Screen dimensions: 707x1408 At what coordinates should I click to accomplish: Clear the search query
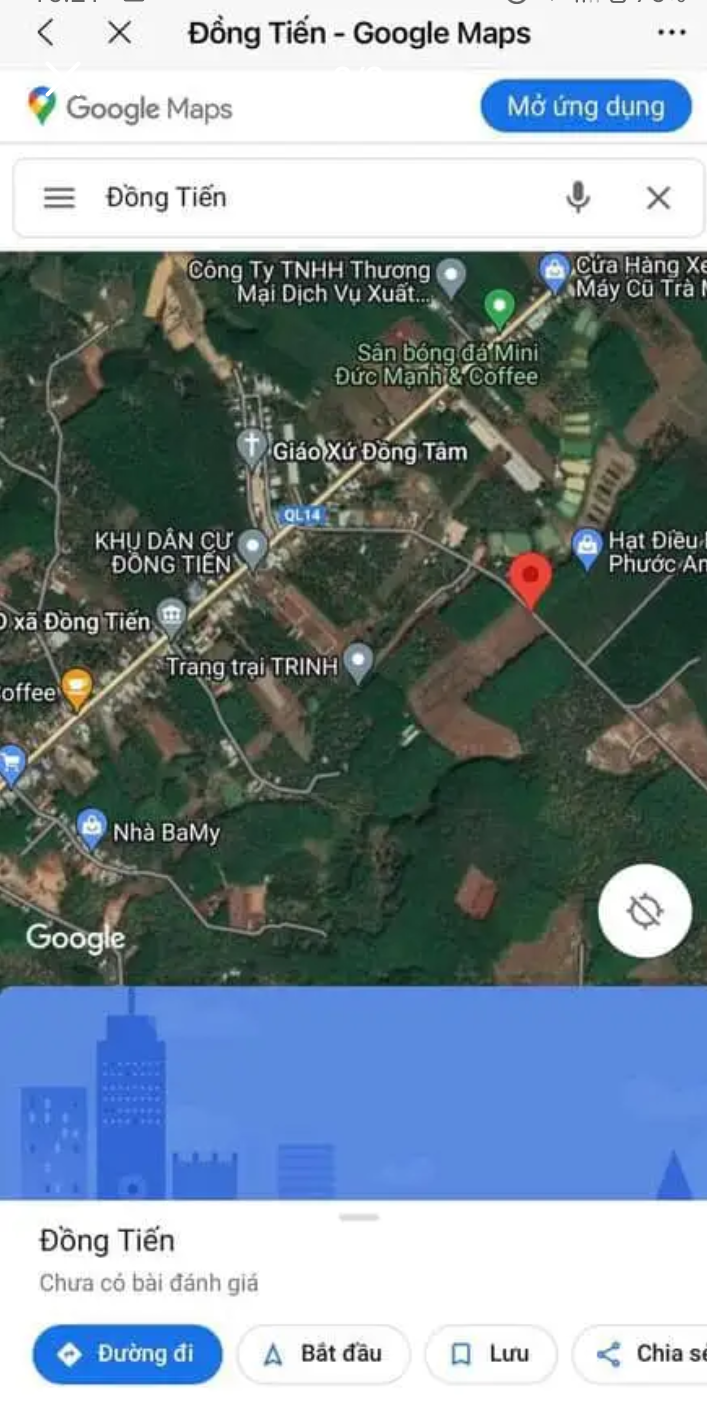pos(658,198)
